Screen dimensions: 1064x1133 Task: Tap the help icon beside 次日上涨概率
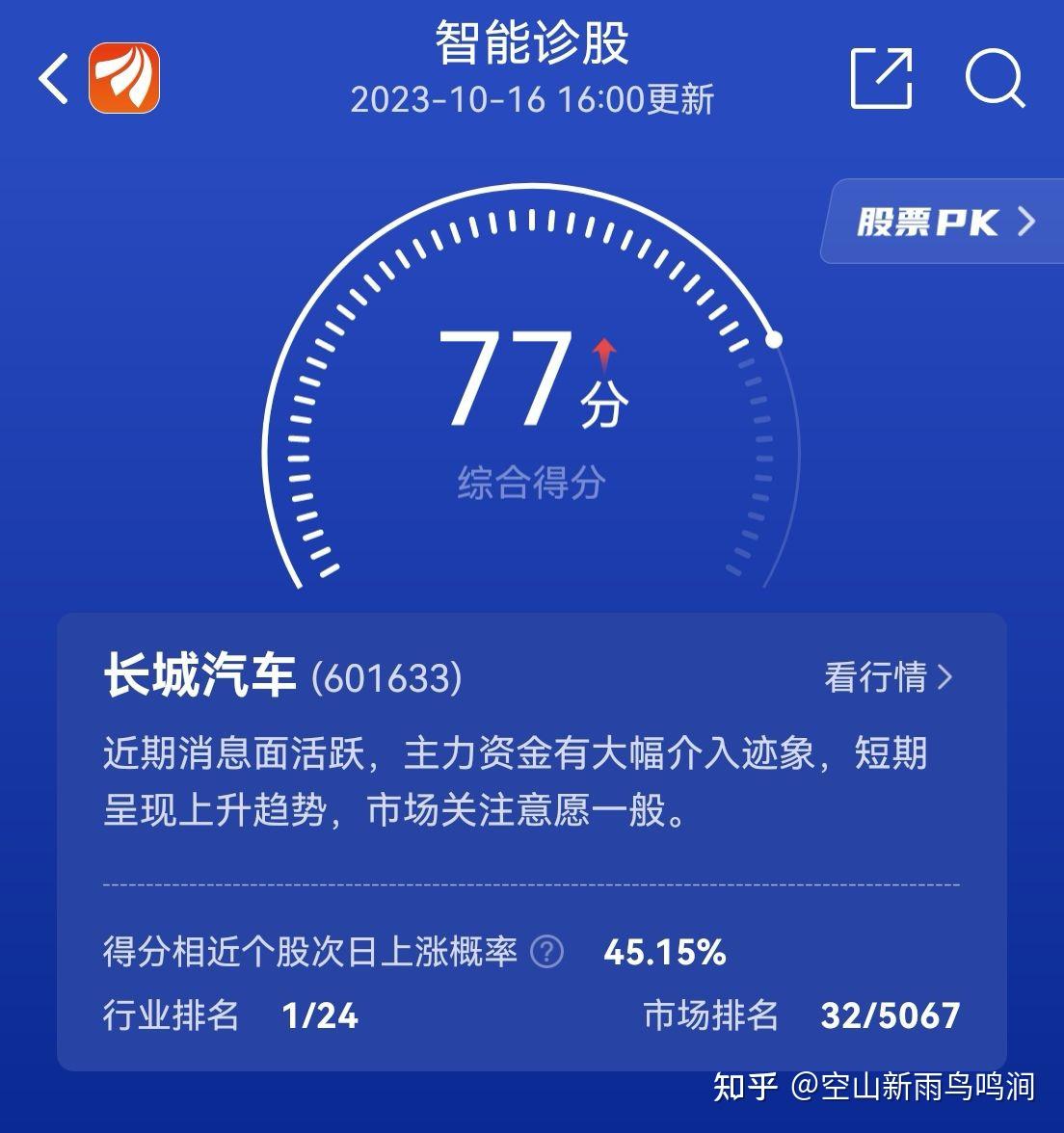tap(547, 952)
